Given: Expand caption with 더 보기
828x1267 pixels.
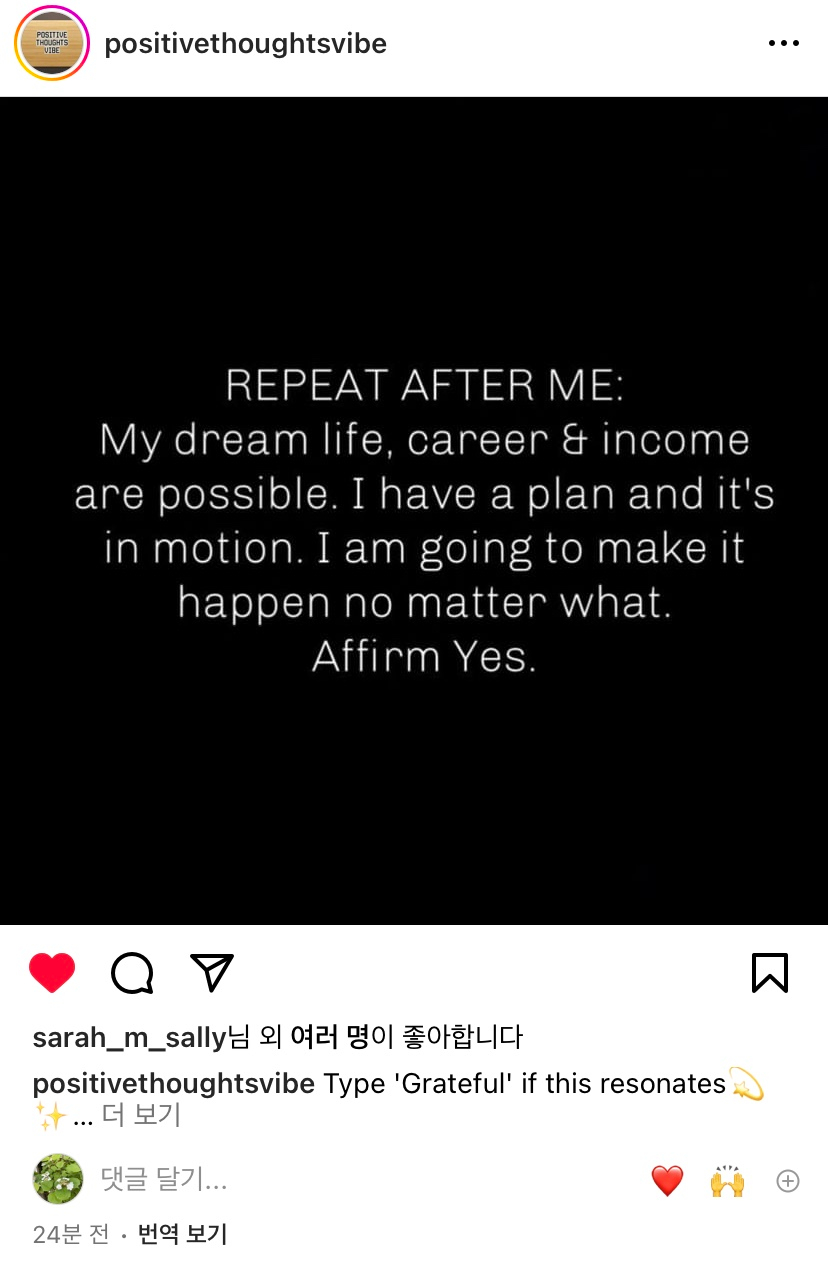Looking at the screenshot, I should (x=141, y=1115).
